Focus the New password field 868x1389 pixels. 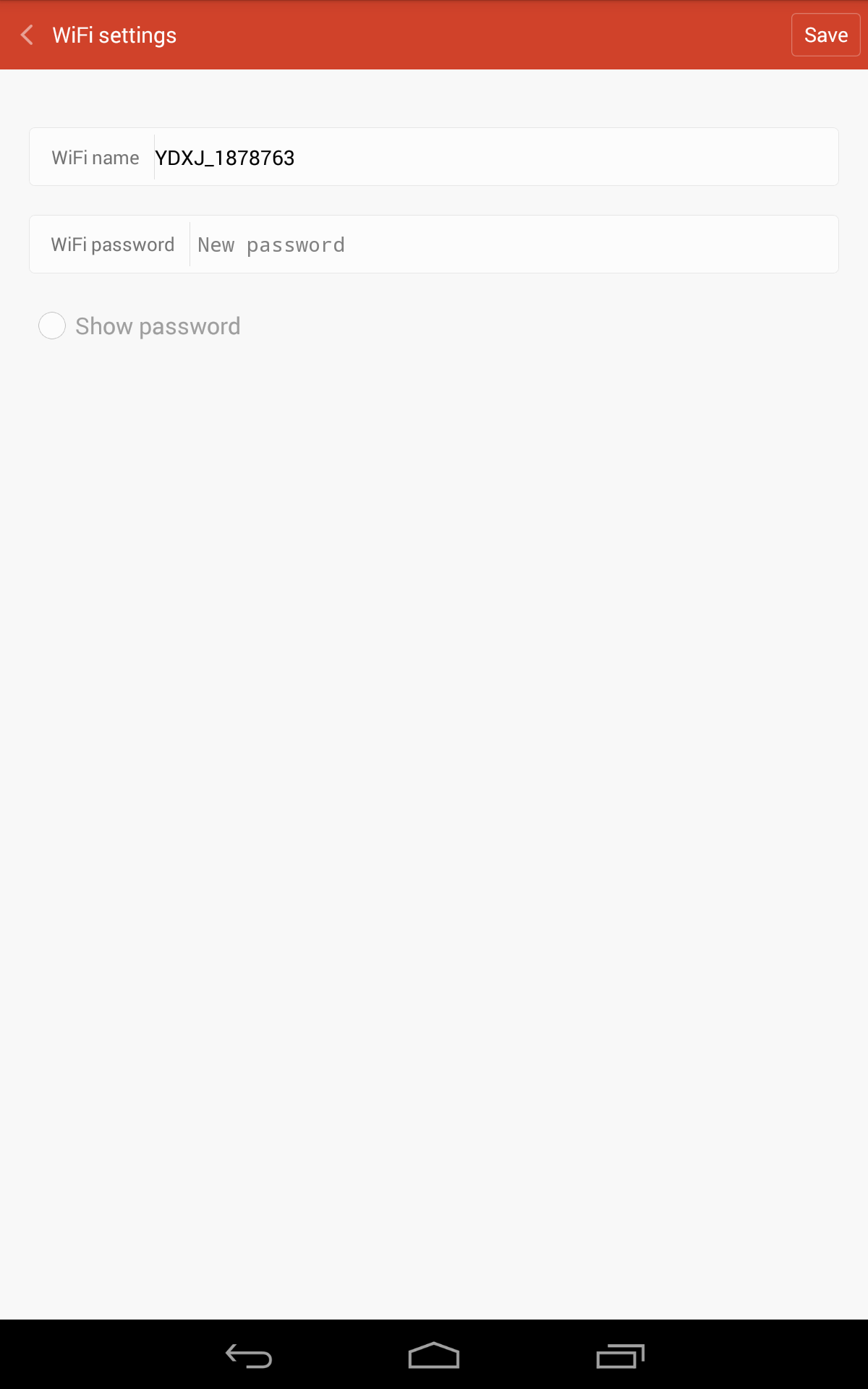pyautogui.click(x=512, y=245)
